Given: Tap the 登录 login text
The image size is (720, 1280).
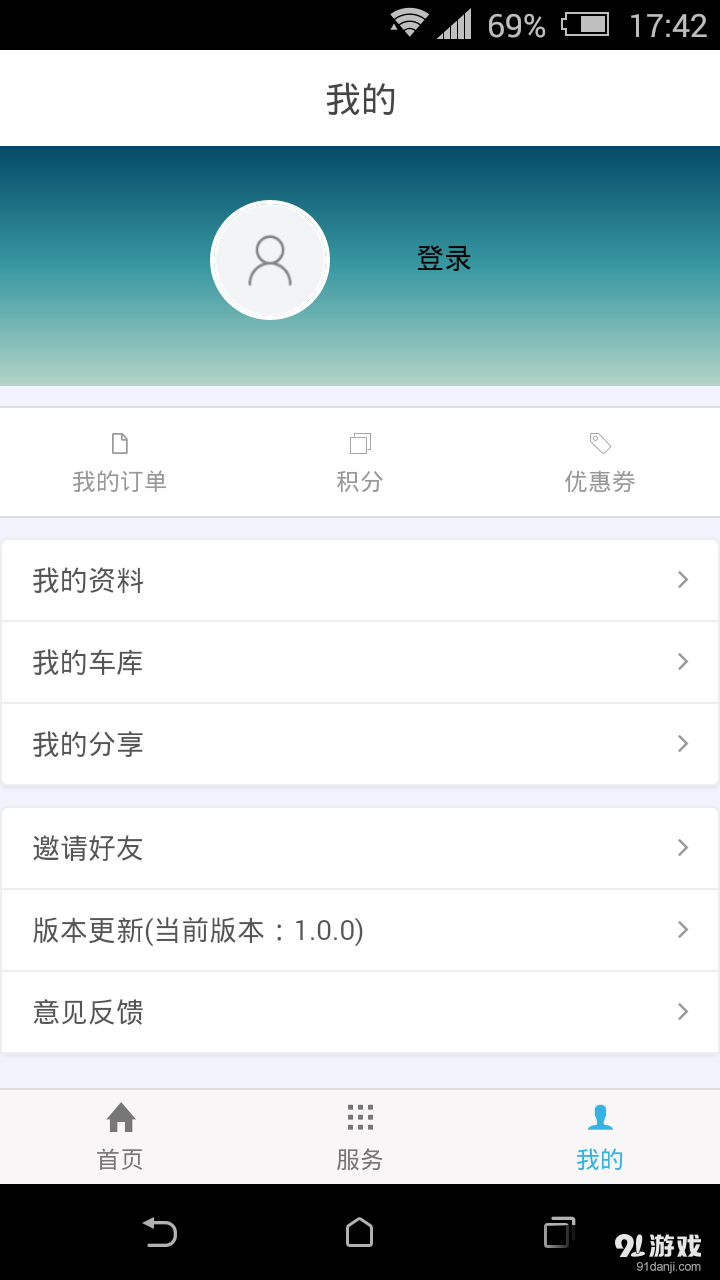Looking at the screenshot, I should coord(443,259).
